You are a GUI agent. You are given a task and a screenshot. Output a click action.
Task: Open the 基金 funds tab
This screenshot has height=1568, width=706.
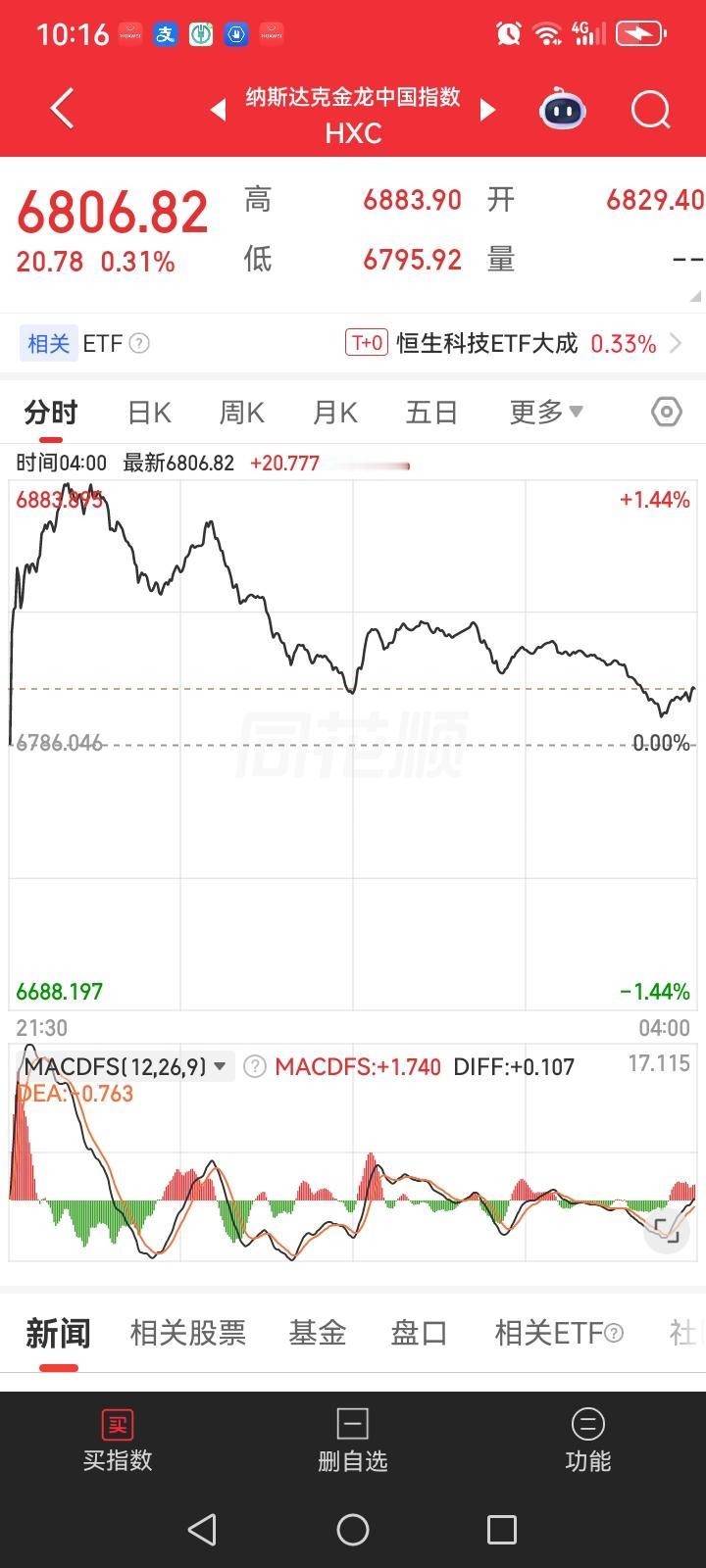point(318,1333)
